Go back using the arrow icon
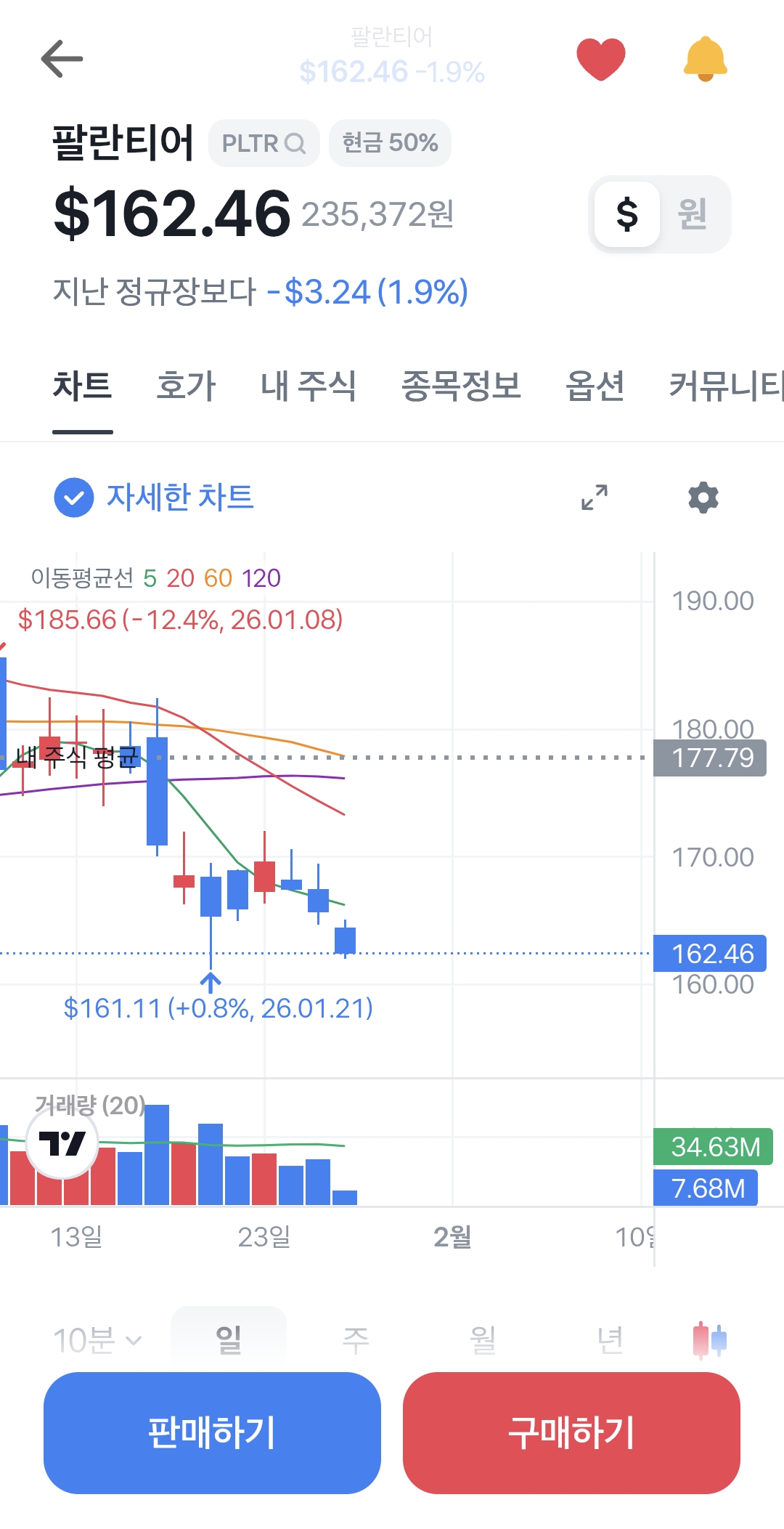 (62, 59)
